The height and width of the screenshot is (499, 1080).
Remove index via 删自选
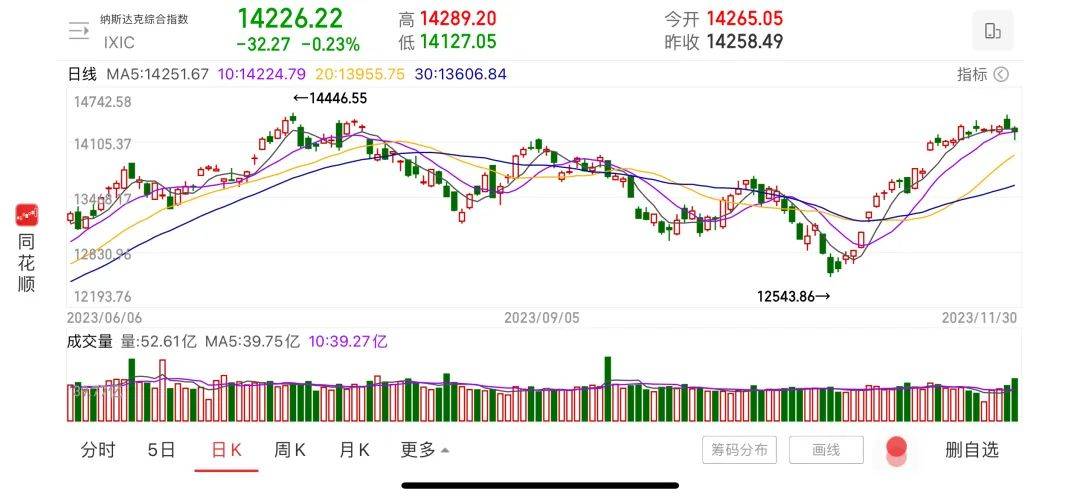(972, 450)
